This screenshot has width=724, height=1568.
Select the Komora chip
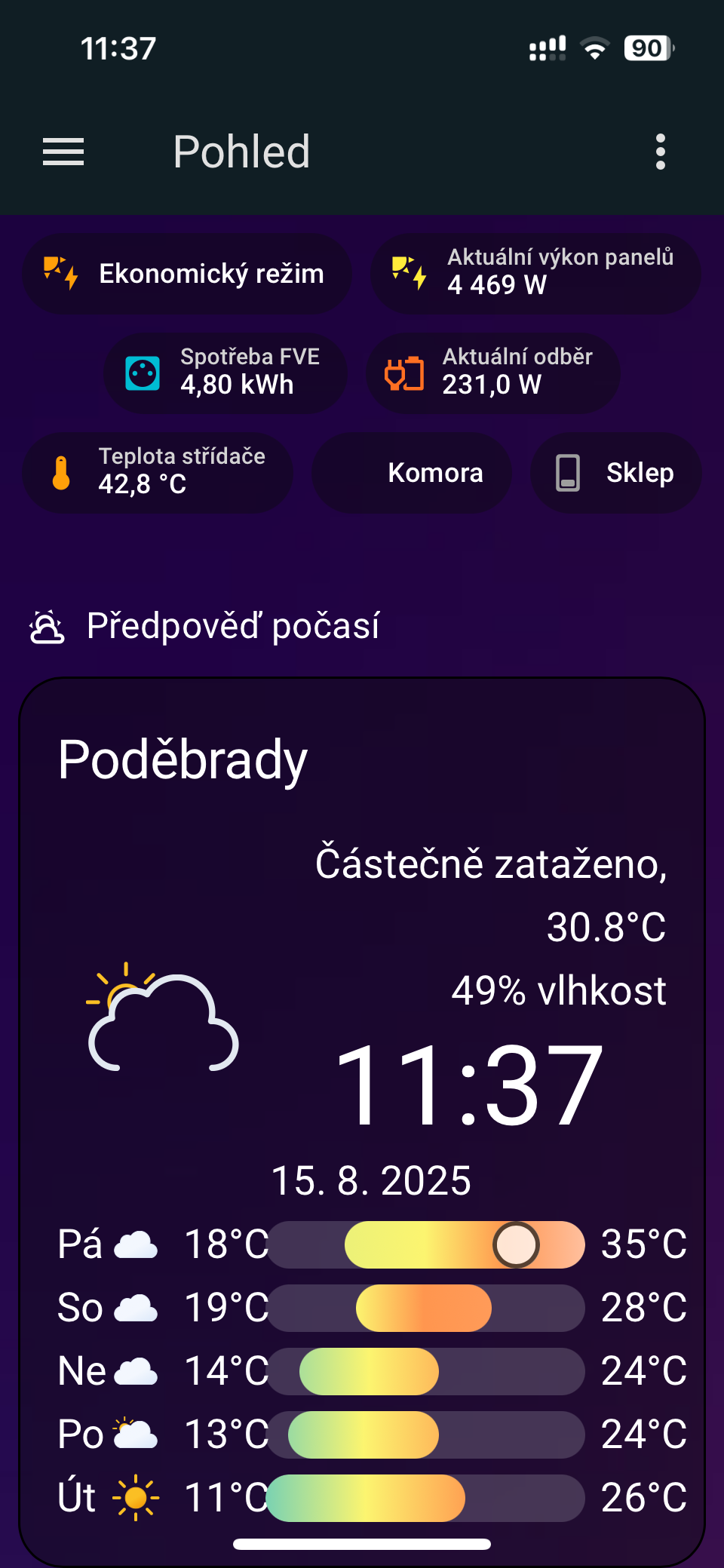pos(412,473)
